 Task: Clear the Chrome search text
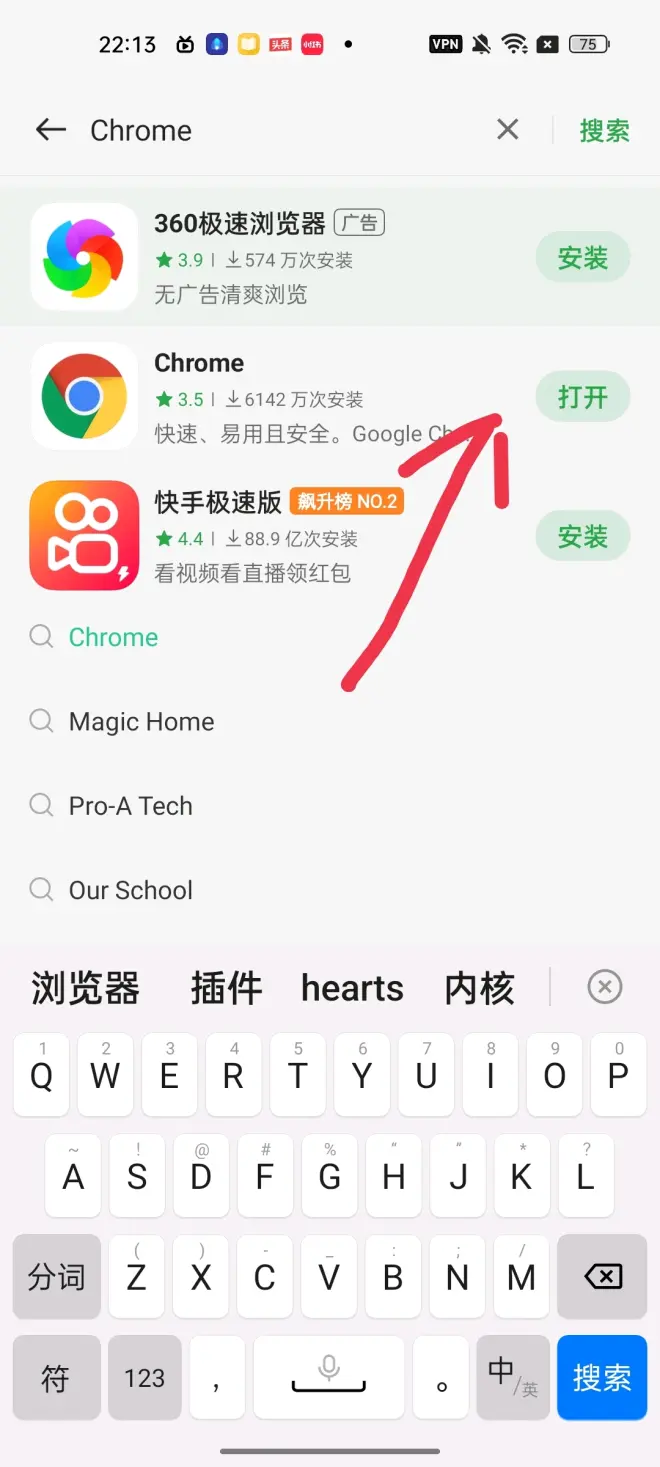tap(508, 130)
